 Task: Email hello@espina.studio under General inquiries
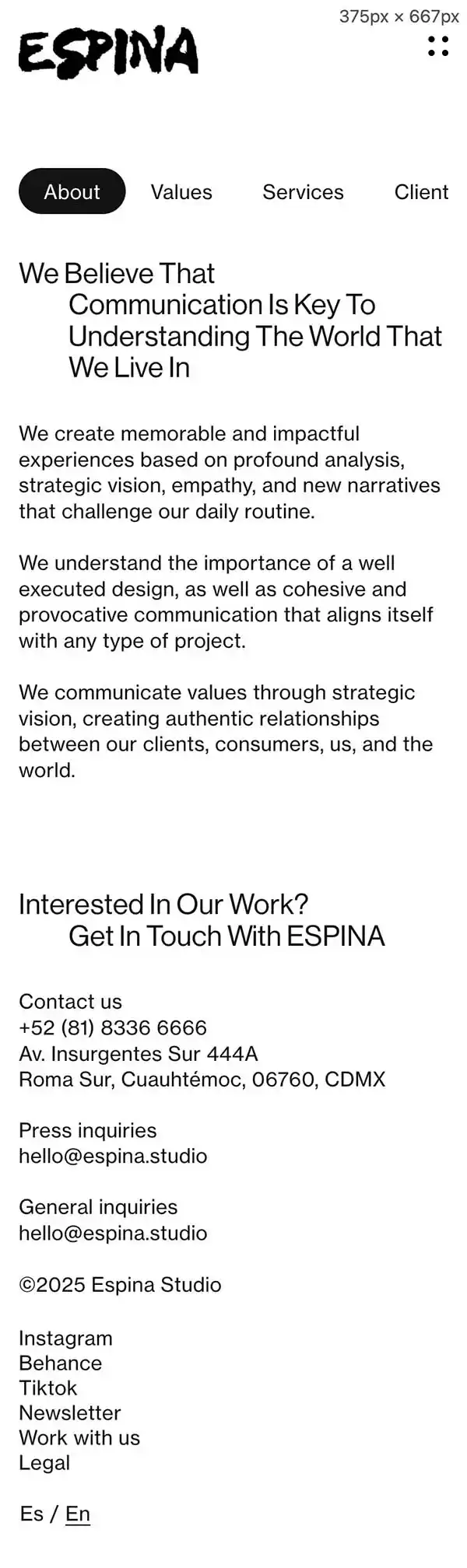click(x=113, y=1233)
